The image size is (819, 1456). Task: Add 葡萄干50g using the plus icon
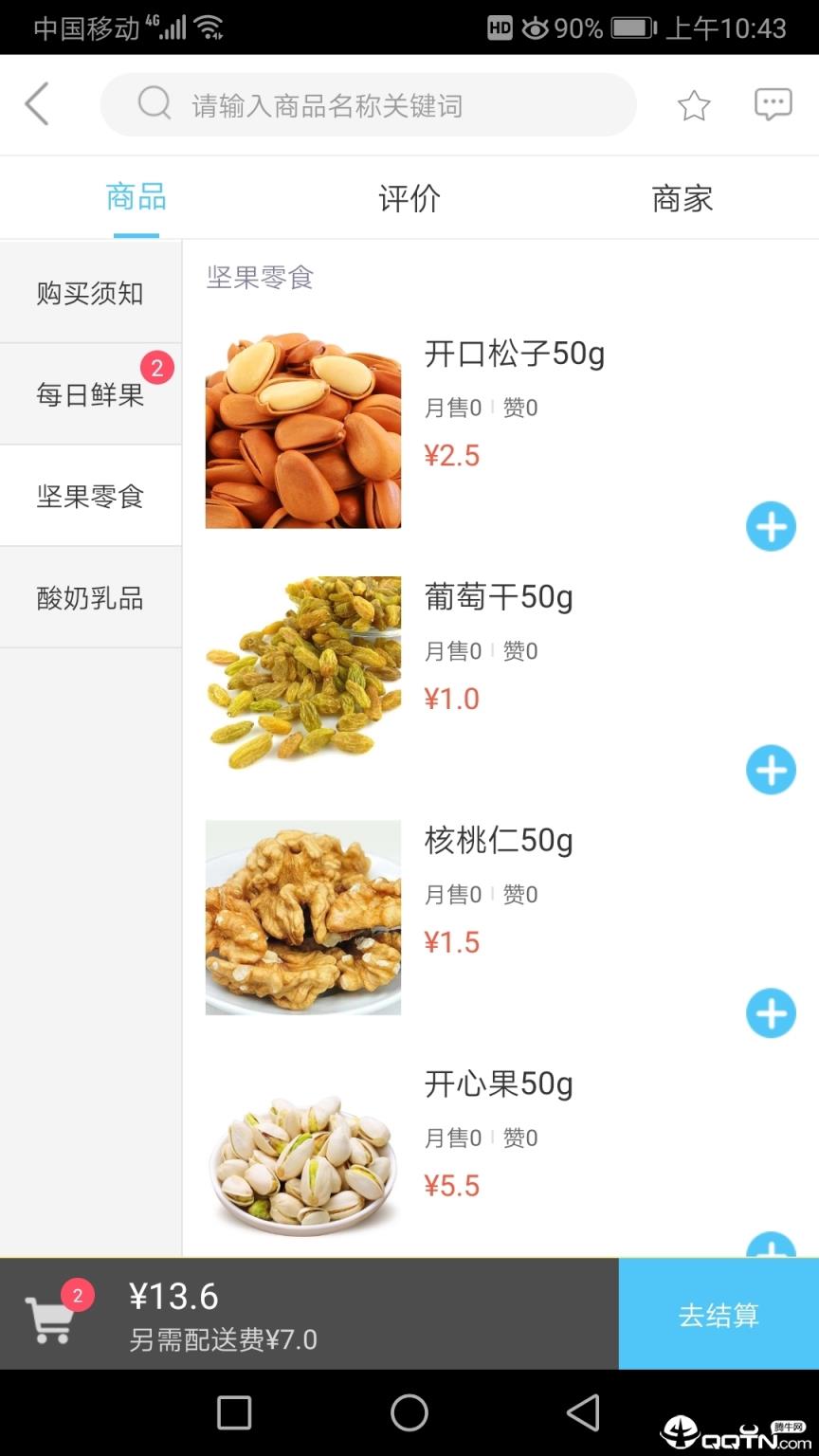pyautogui.click(x=771, y=770)
